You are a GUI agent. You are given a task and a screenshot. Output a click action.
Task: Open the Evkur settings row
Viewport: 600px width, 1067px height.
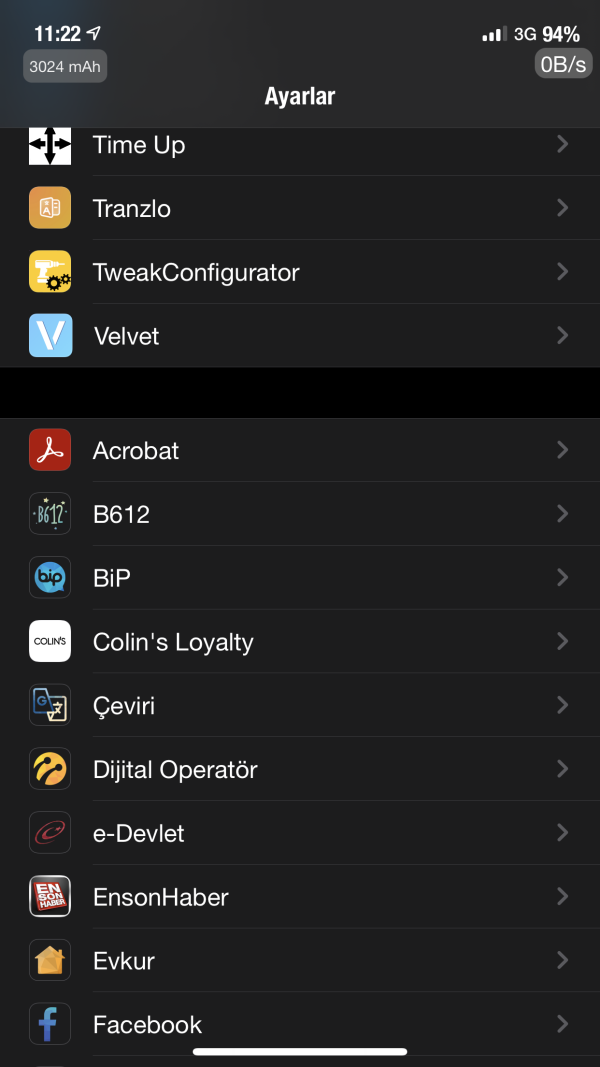tap(300, 961)
